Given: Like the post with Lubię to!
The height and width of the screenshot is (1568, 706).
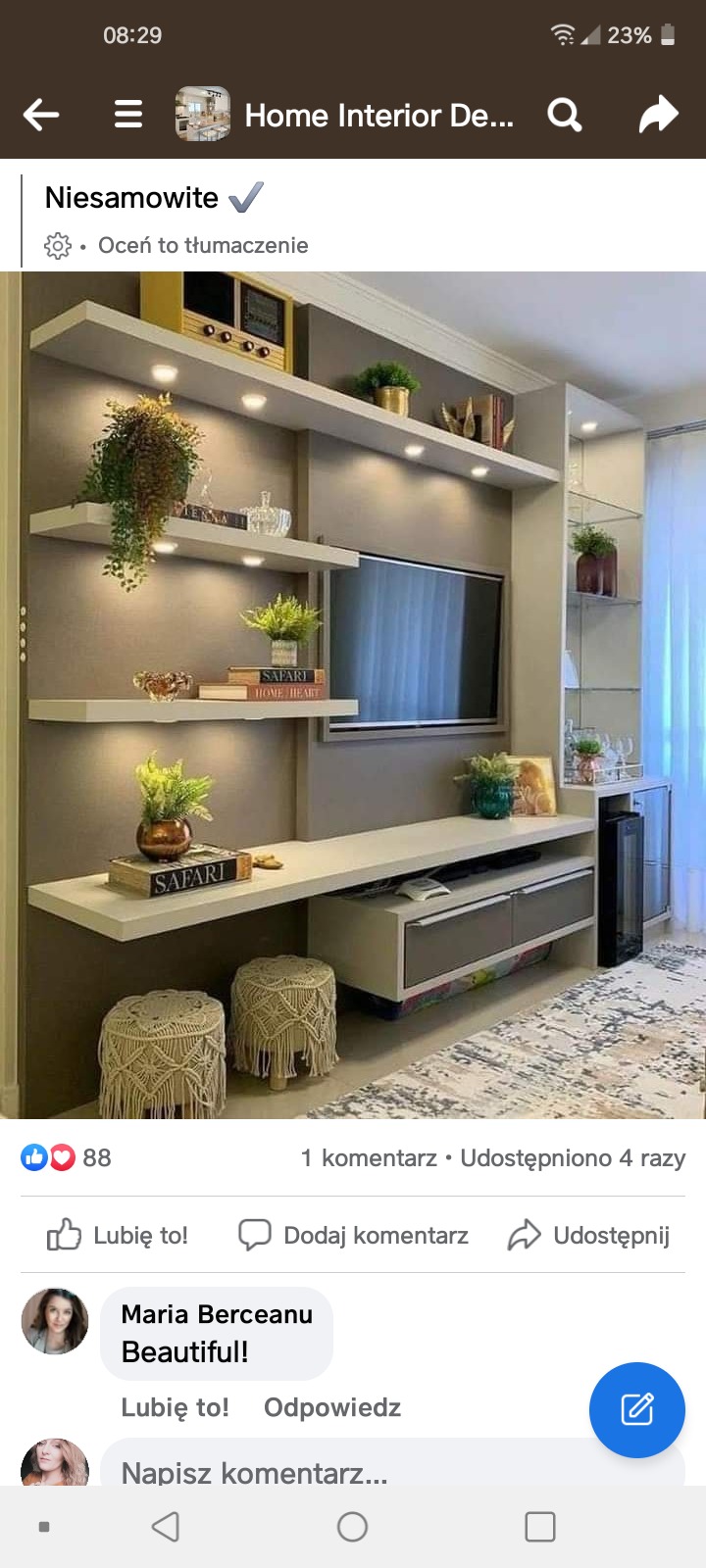Looking at the screenshot, I should (x=119, y=1235).
